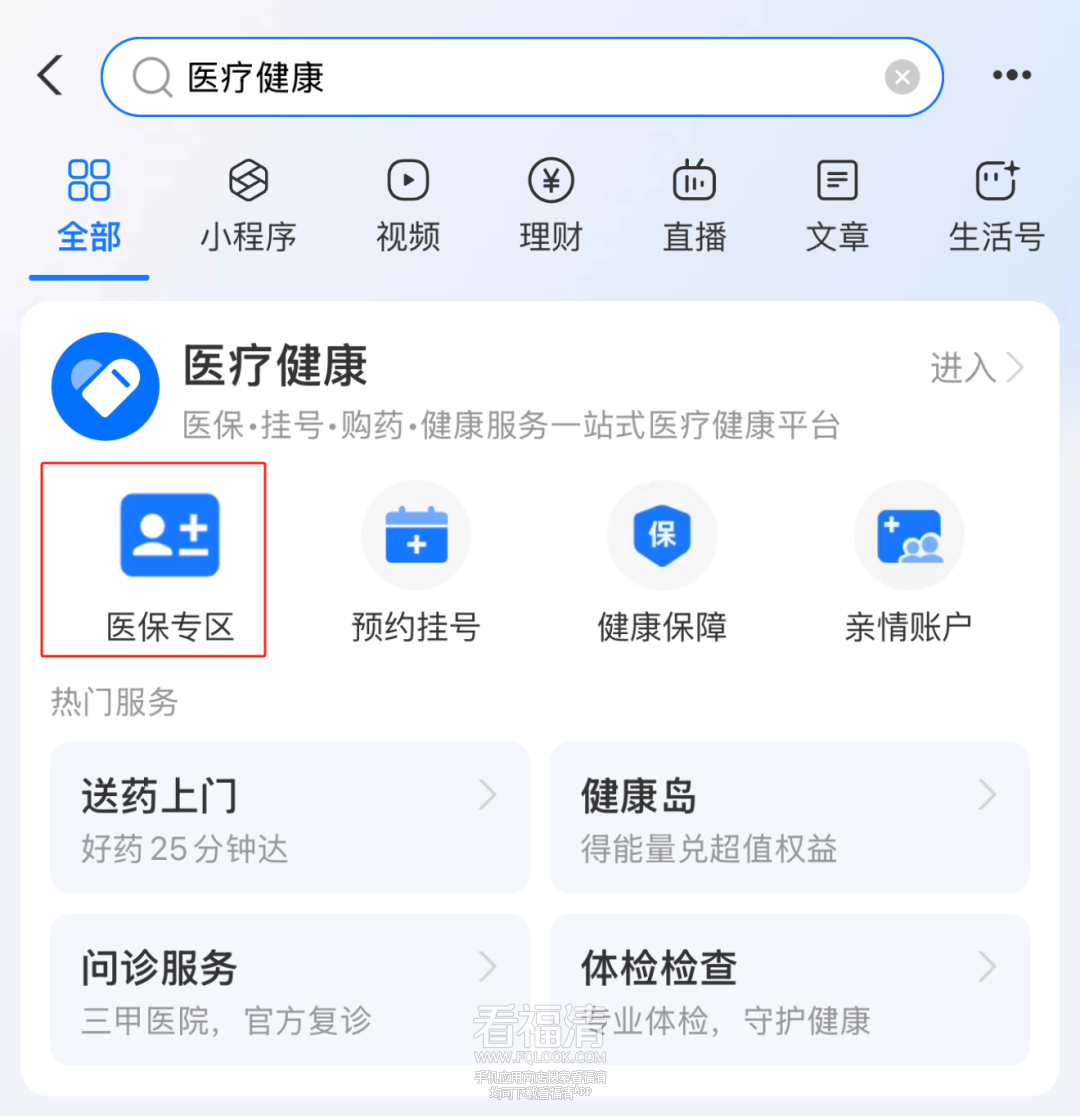Viewport: 1080px width, 1116px height.
Task: Go back using the top-left arrow
Action: pyautogui.click(x=50, y=76)
